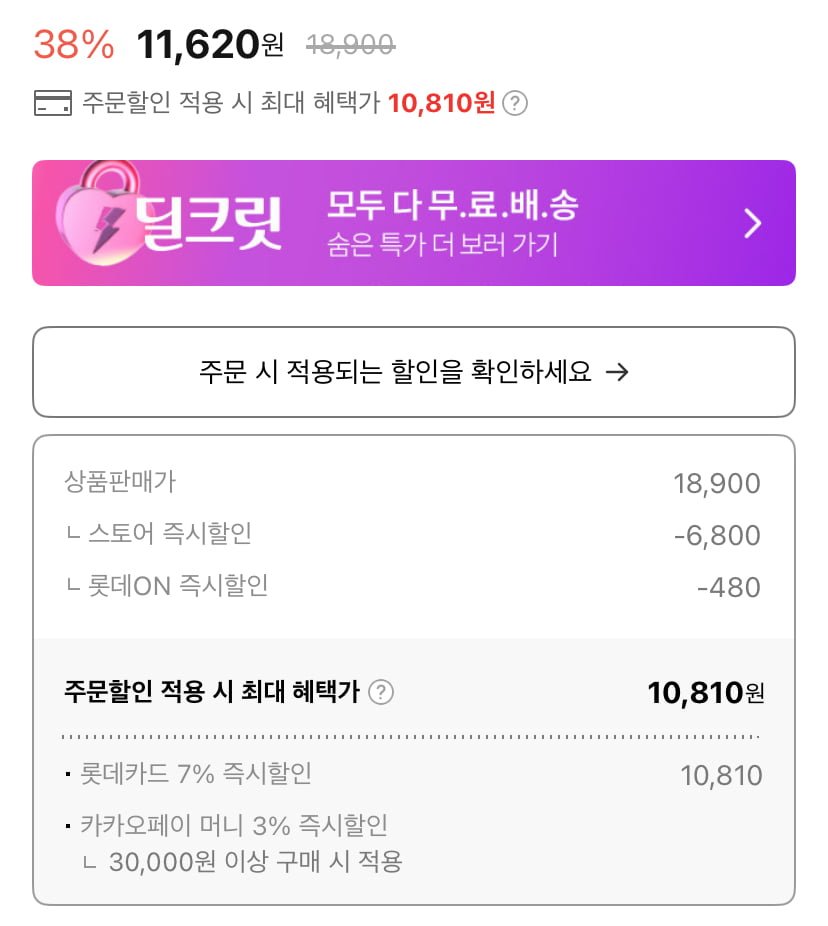This screenshot has width=828, height=926.
Task: Tap help icon in bold 최대 혜택가 row
Action: [381, 692]
